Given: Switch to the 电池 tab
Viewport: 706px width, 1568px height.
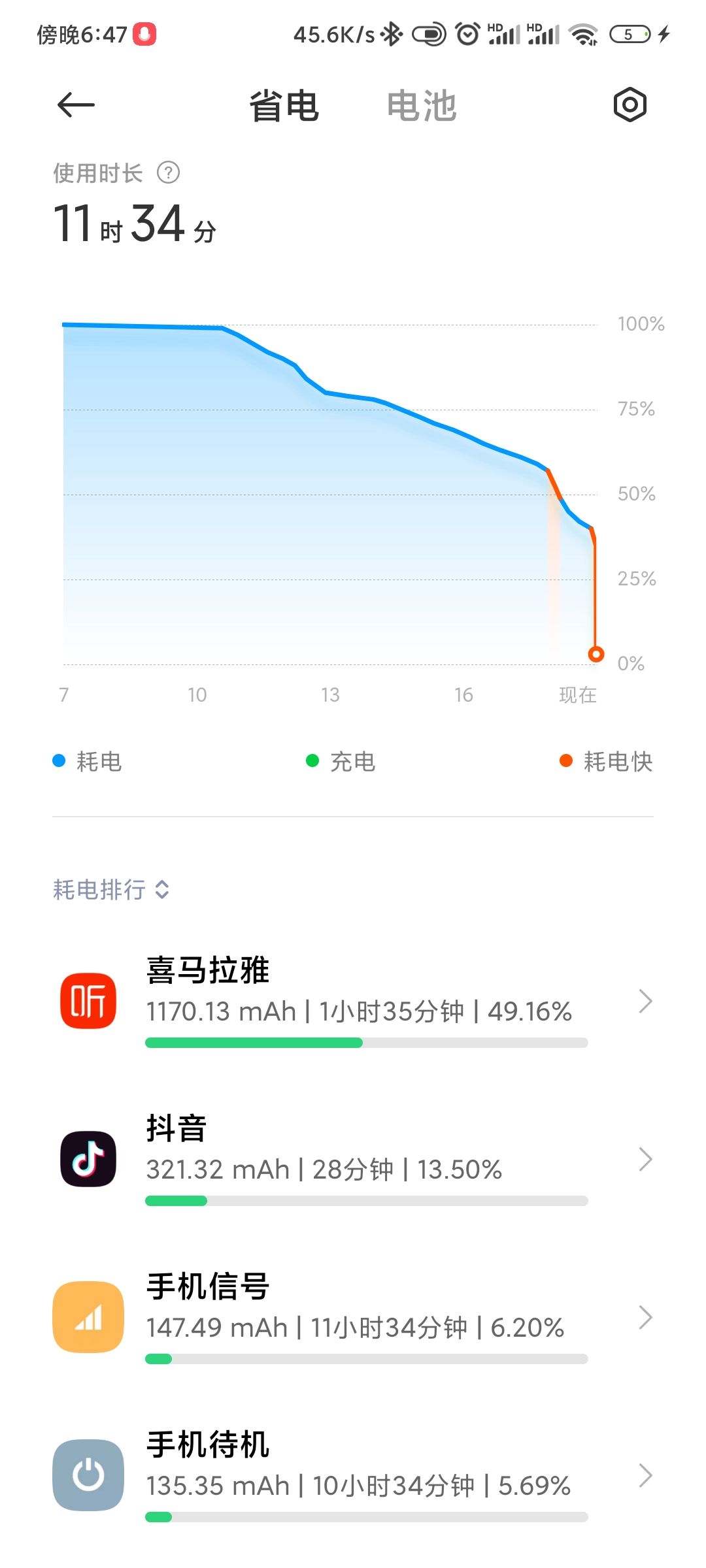Looking at the screenshot, I should pyautogui.click(x=422, y=106).
